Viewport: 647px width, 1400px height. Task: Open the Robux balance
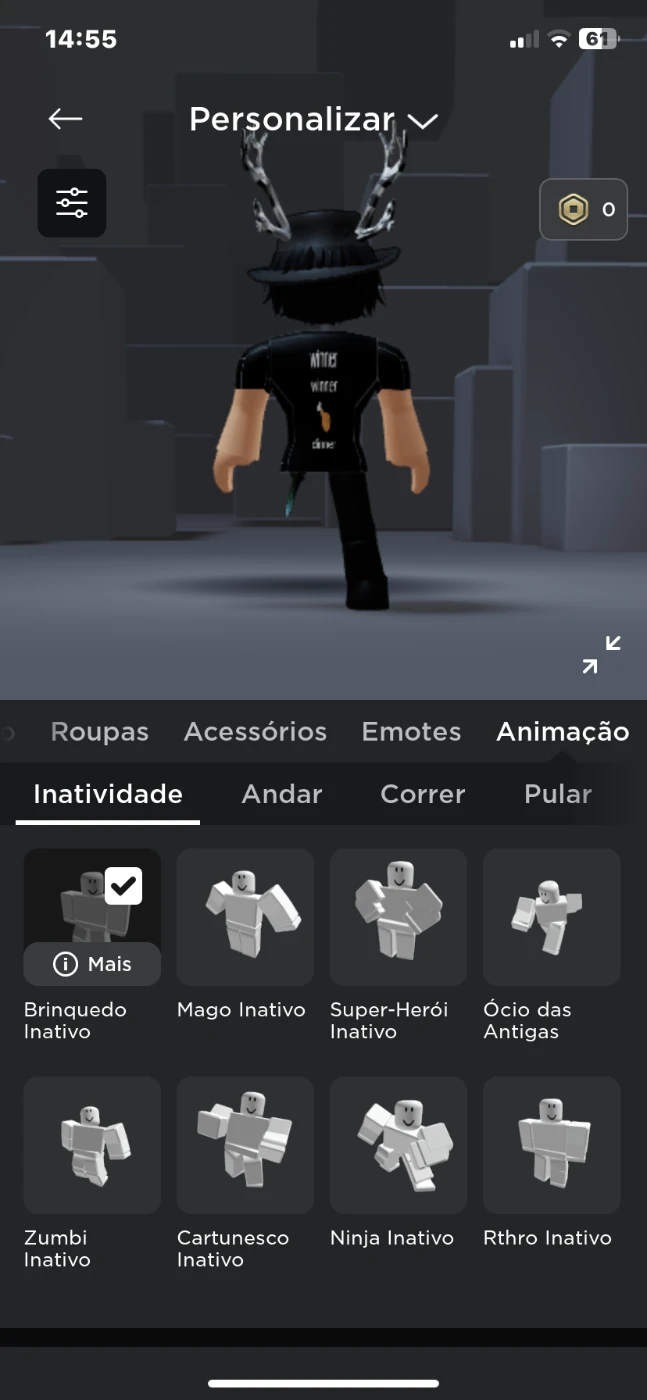coord(583,209)
